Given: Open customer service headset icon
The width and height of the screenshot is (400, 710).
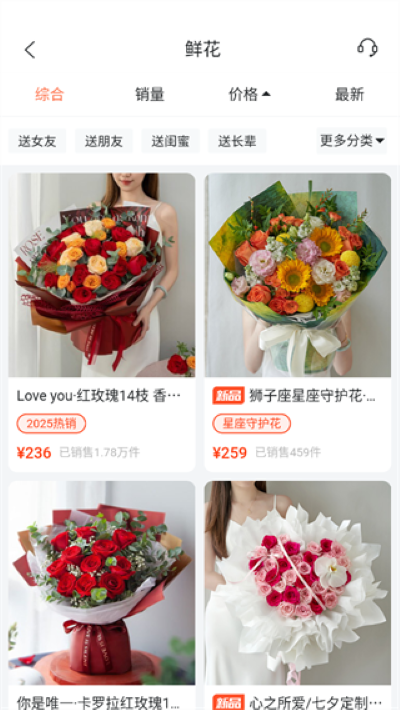Looking at the screenshot, I should [367, 48].
